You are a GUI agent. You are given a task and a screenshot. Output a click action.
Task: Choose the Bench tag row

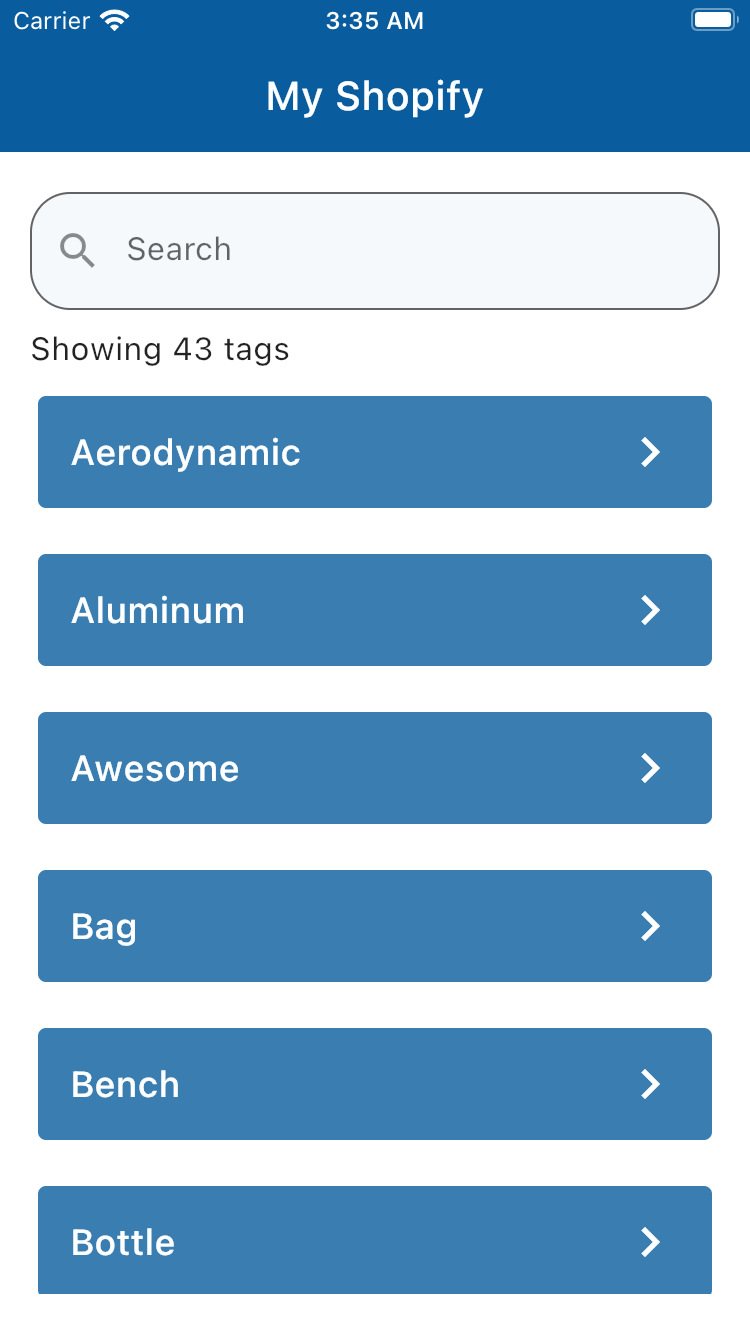[x=375, y=1084]
